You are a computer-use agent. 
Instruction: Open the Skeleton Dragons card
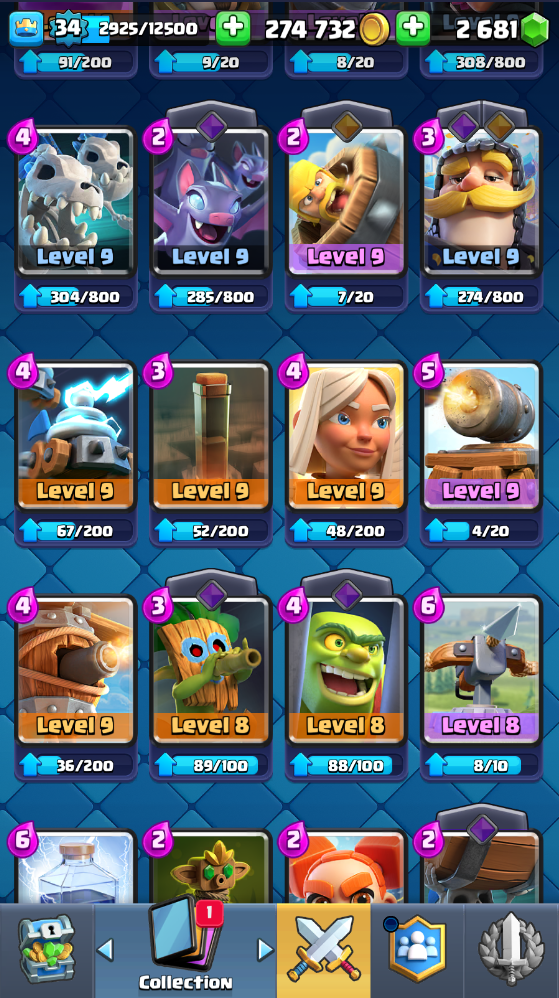tap(76, 202)
